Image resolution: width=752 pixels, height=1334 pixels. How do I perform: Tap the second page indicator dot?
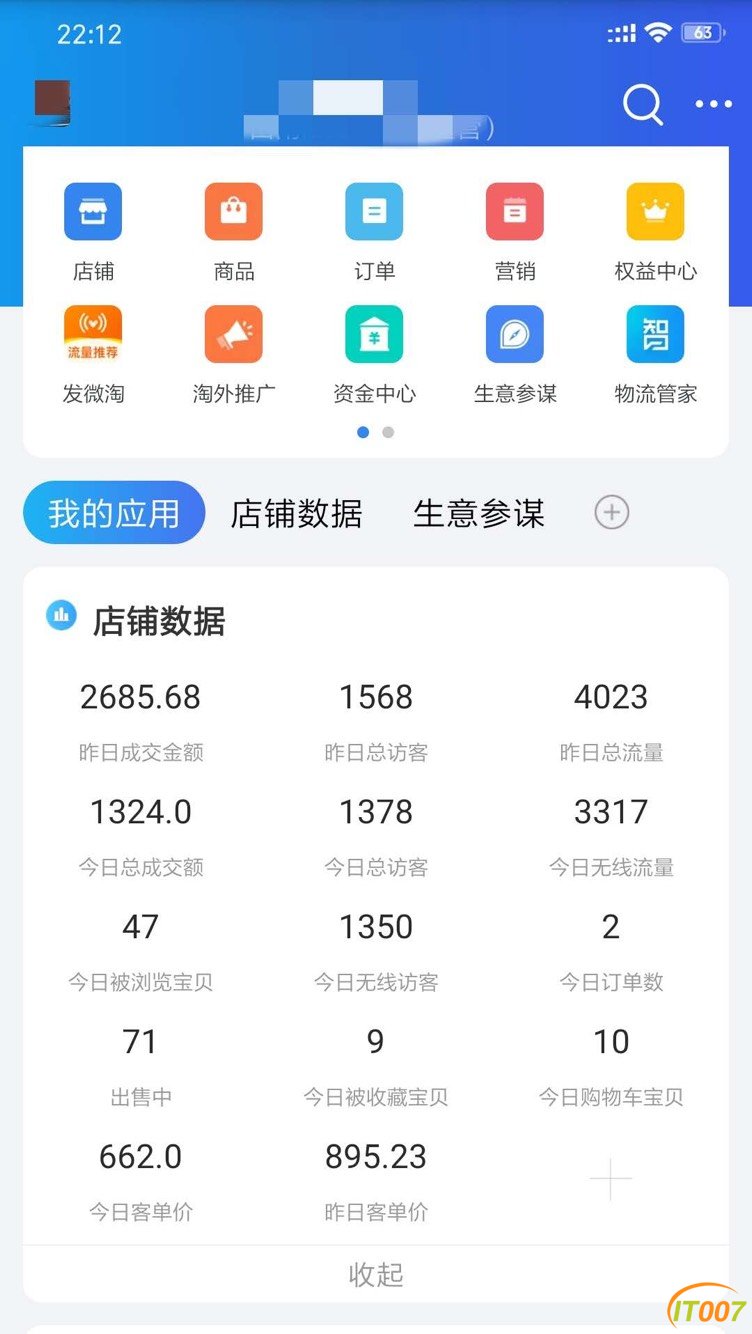[388, 433]
